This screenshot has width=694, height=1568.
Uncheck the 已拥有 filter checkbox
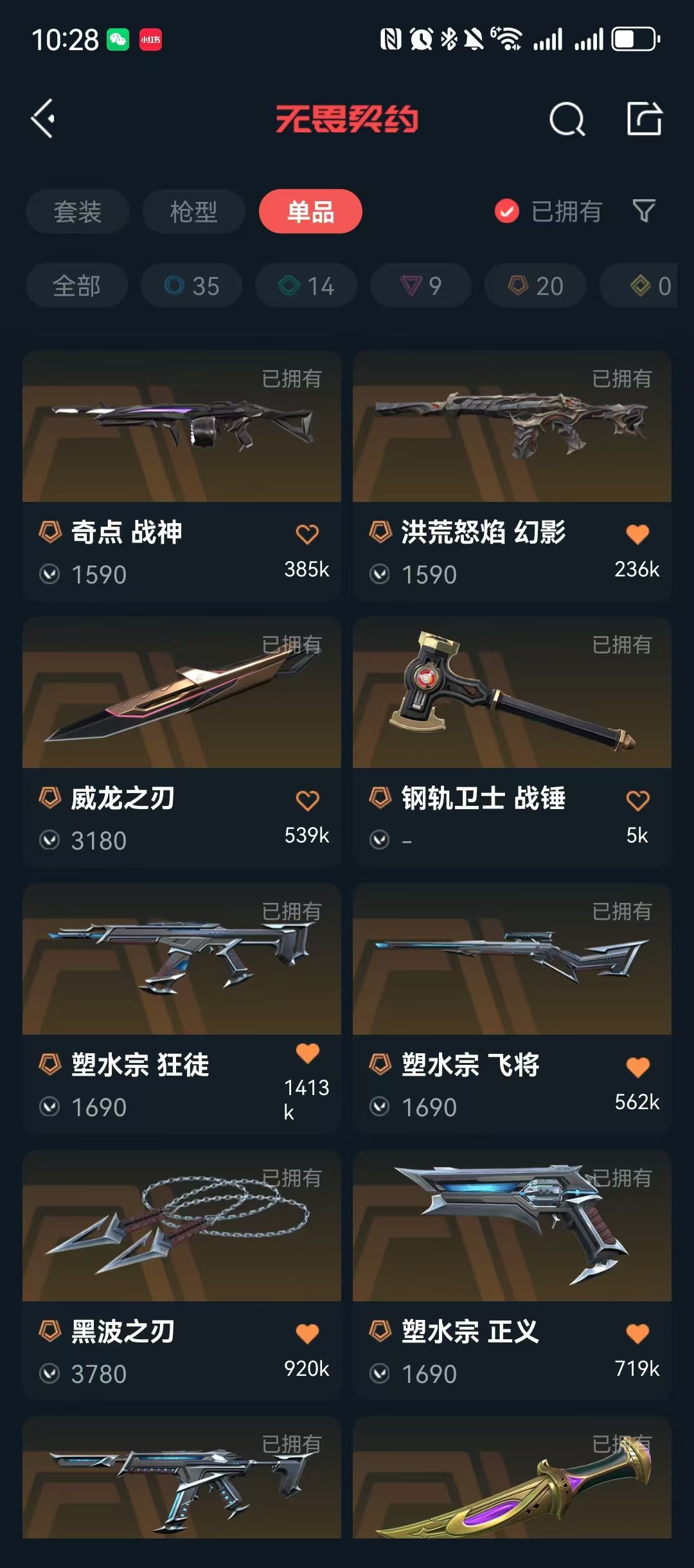pyautogui.click(x=506, y=211)
